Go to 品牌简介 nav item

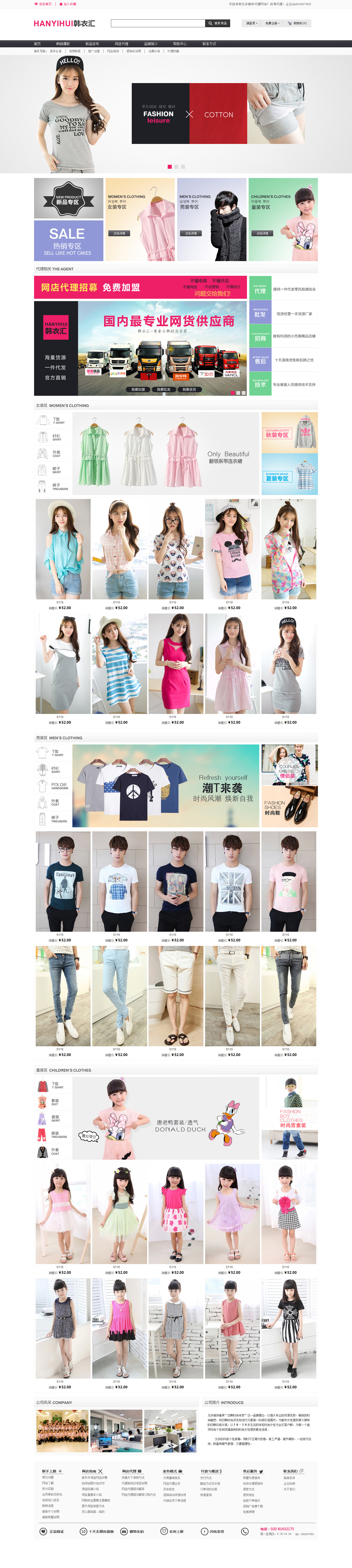[x=150, y=44]
